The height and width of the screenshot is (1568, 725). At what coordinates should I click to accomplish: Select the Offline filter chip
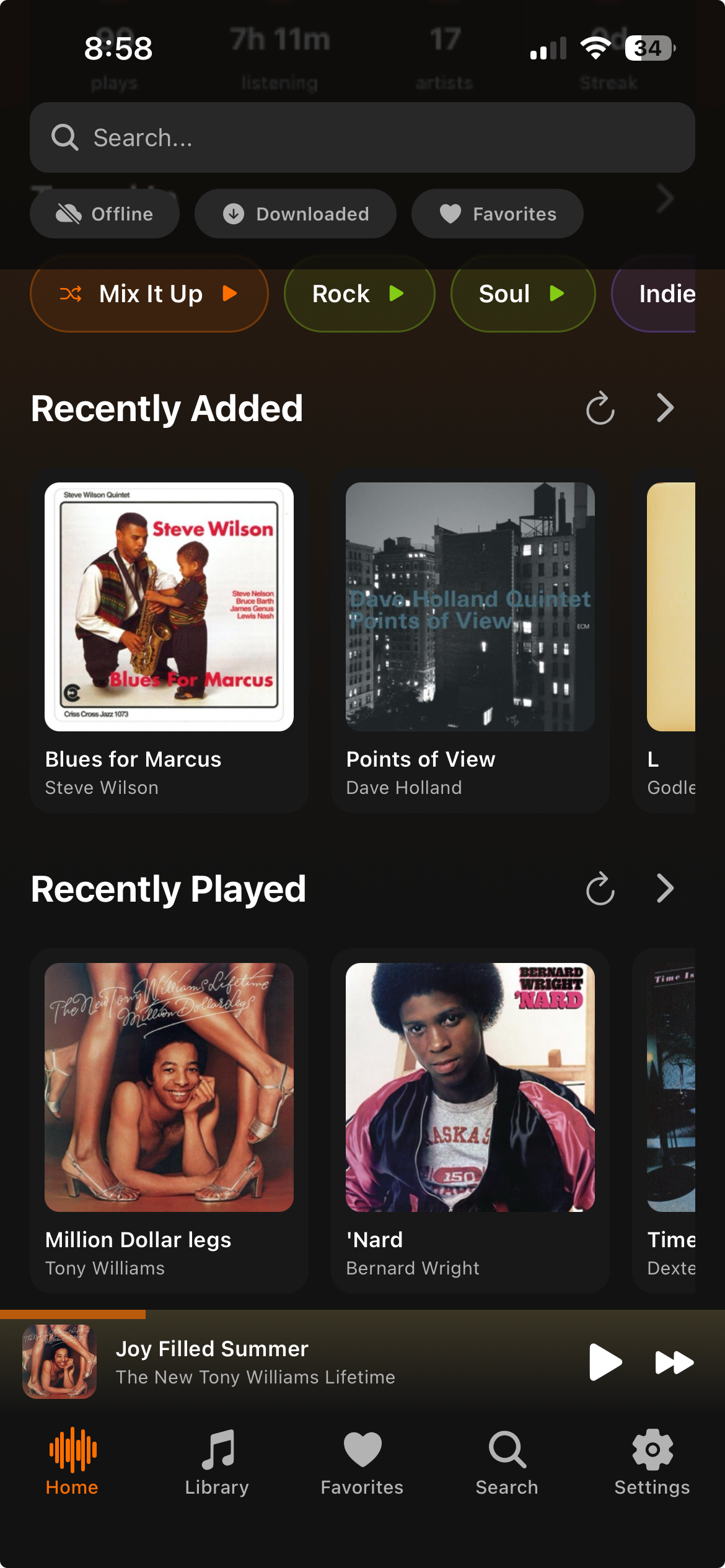[105, 214]
